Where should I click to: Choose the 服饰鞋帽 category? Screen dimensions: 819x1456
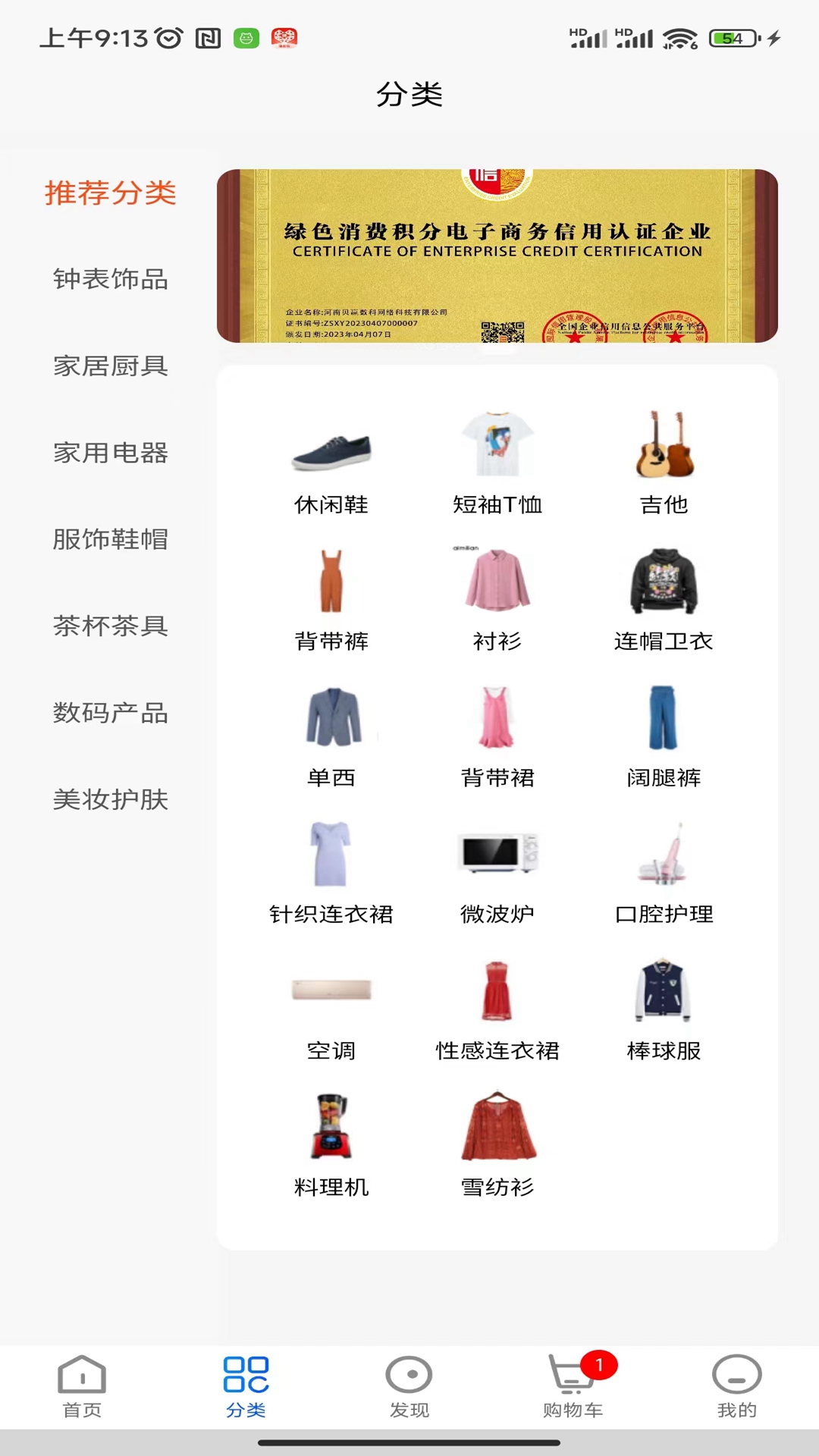coord(111,539)
